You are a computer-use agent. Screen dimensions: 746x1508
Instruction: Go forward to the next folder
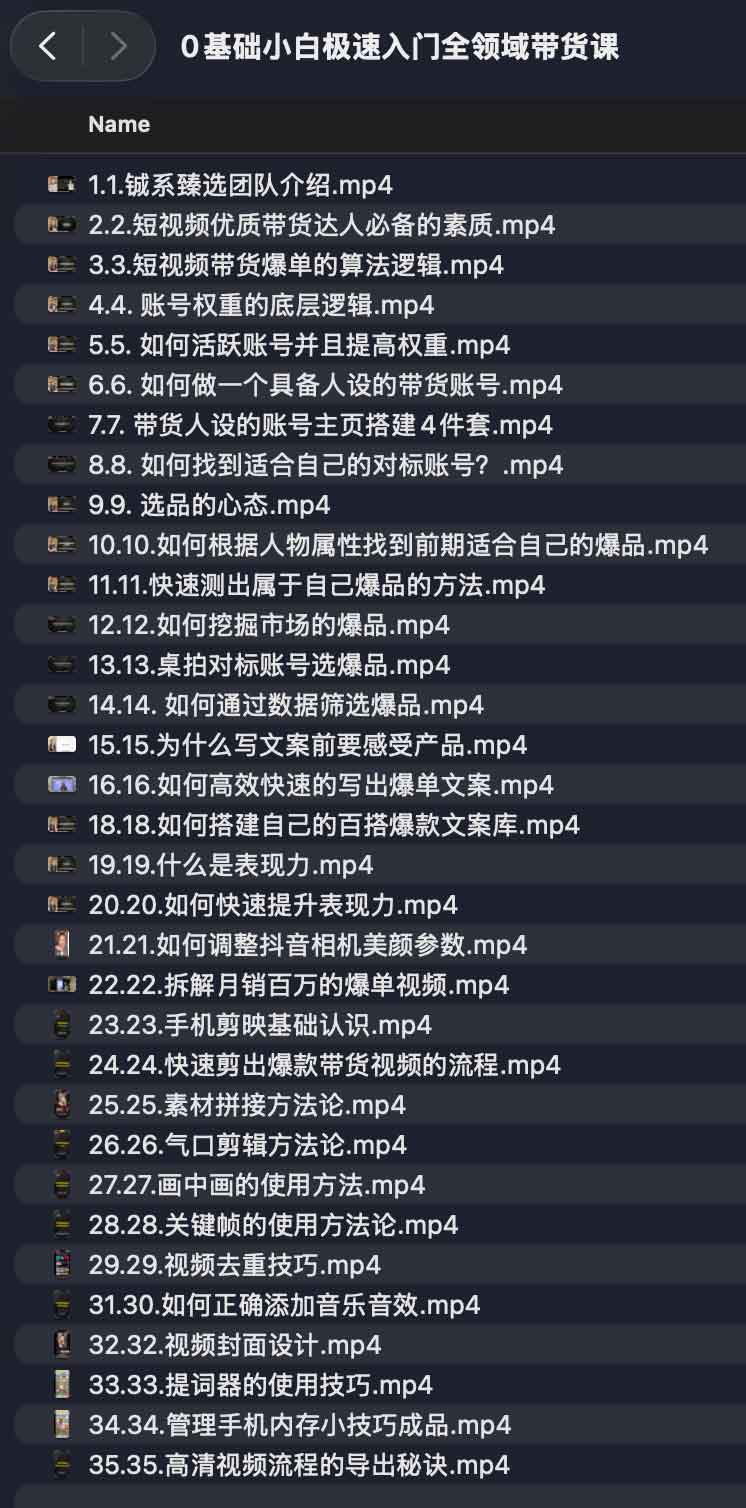(x=118, y=46)
